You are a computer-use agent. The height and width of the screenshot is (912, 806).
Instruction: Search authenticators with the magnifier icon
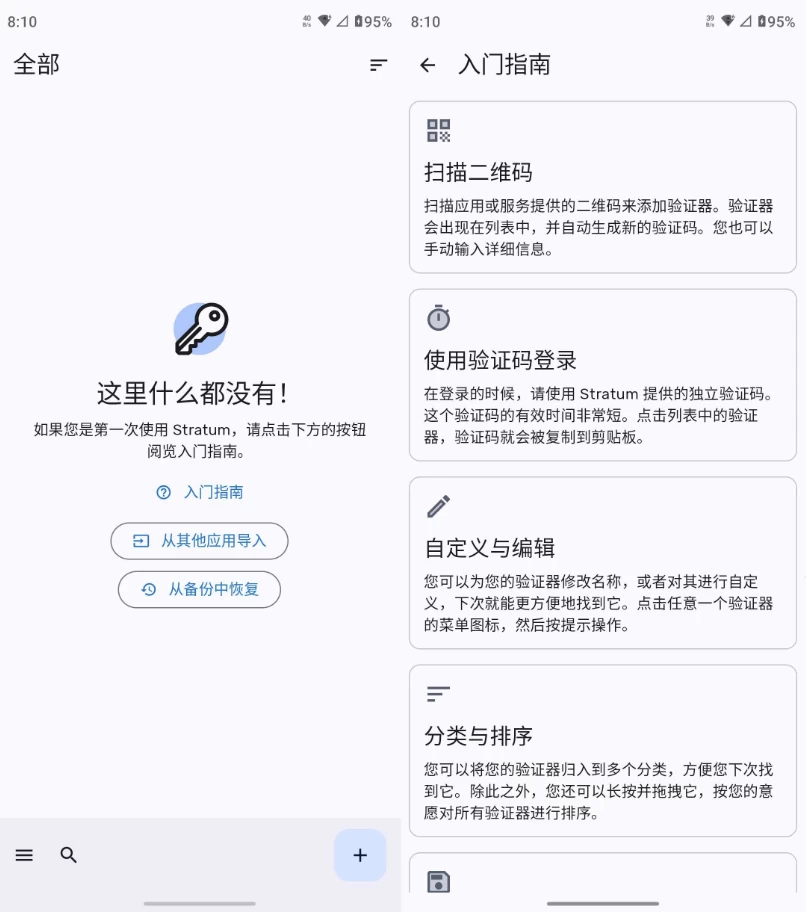point(69,855)
